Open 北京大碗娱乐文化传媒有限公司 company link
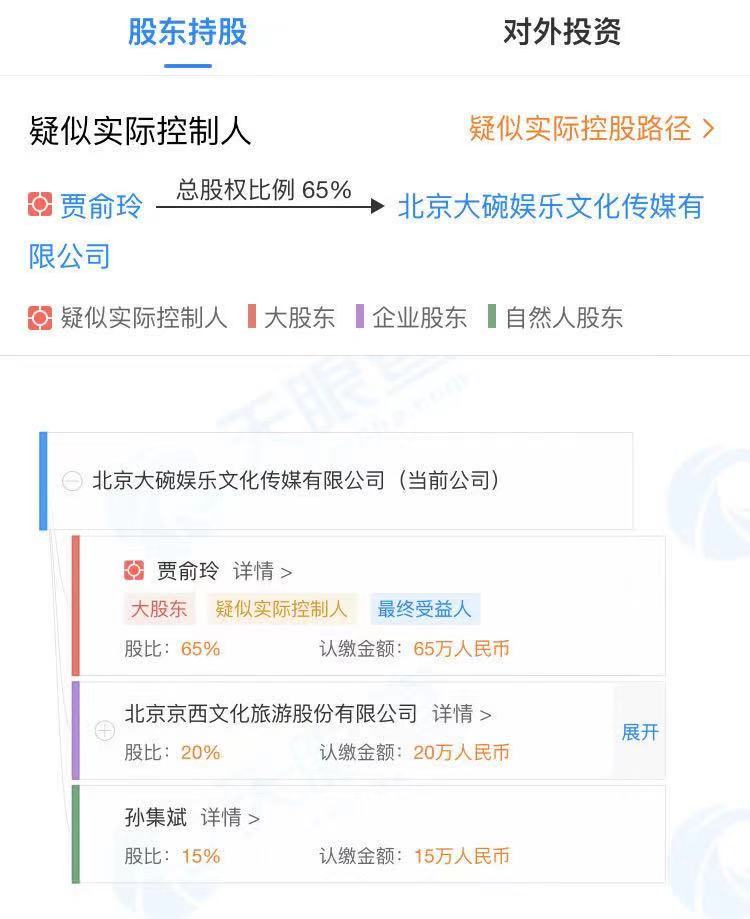The width and height of the screenshot is (750, 919). coord(550,207)
